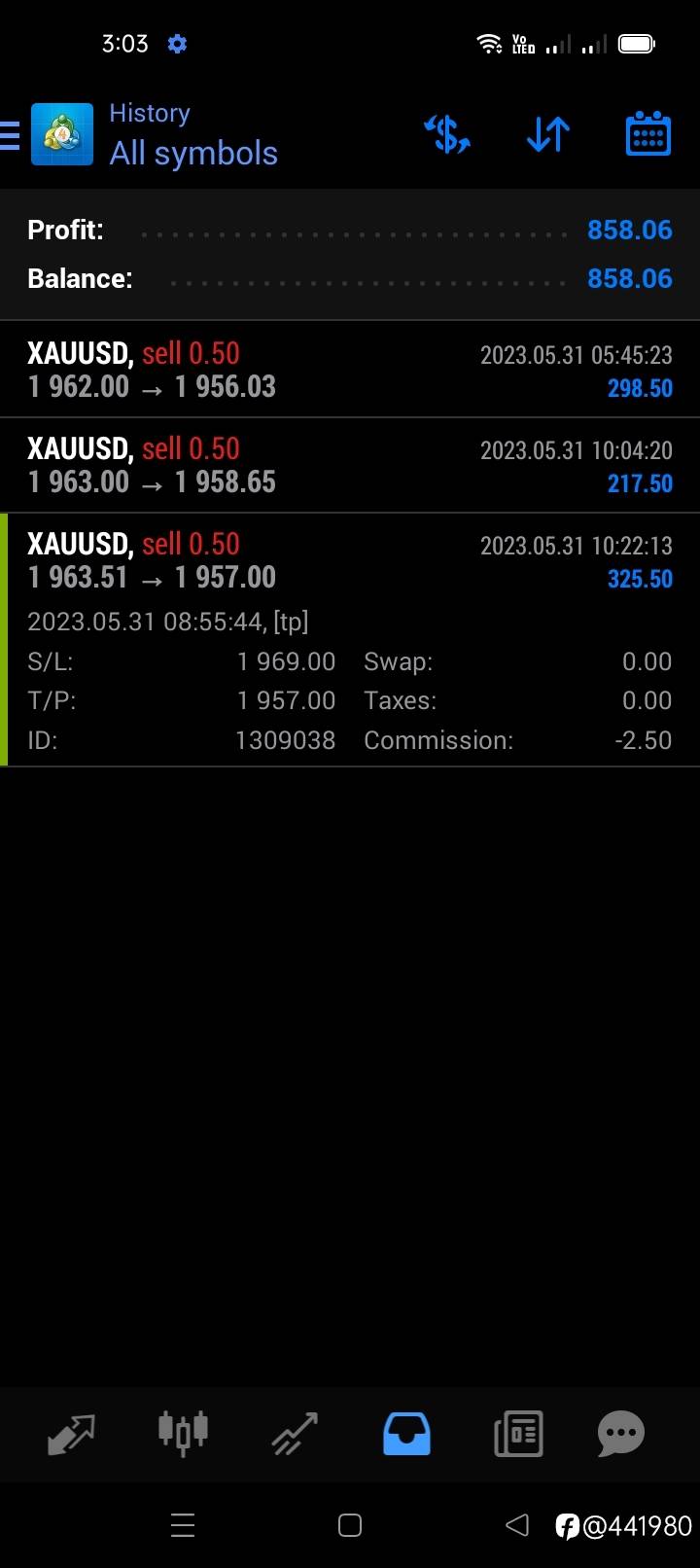Tap the system back button
700x1568 pixels.
(x=517, y=1525)
